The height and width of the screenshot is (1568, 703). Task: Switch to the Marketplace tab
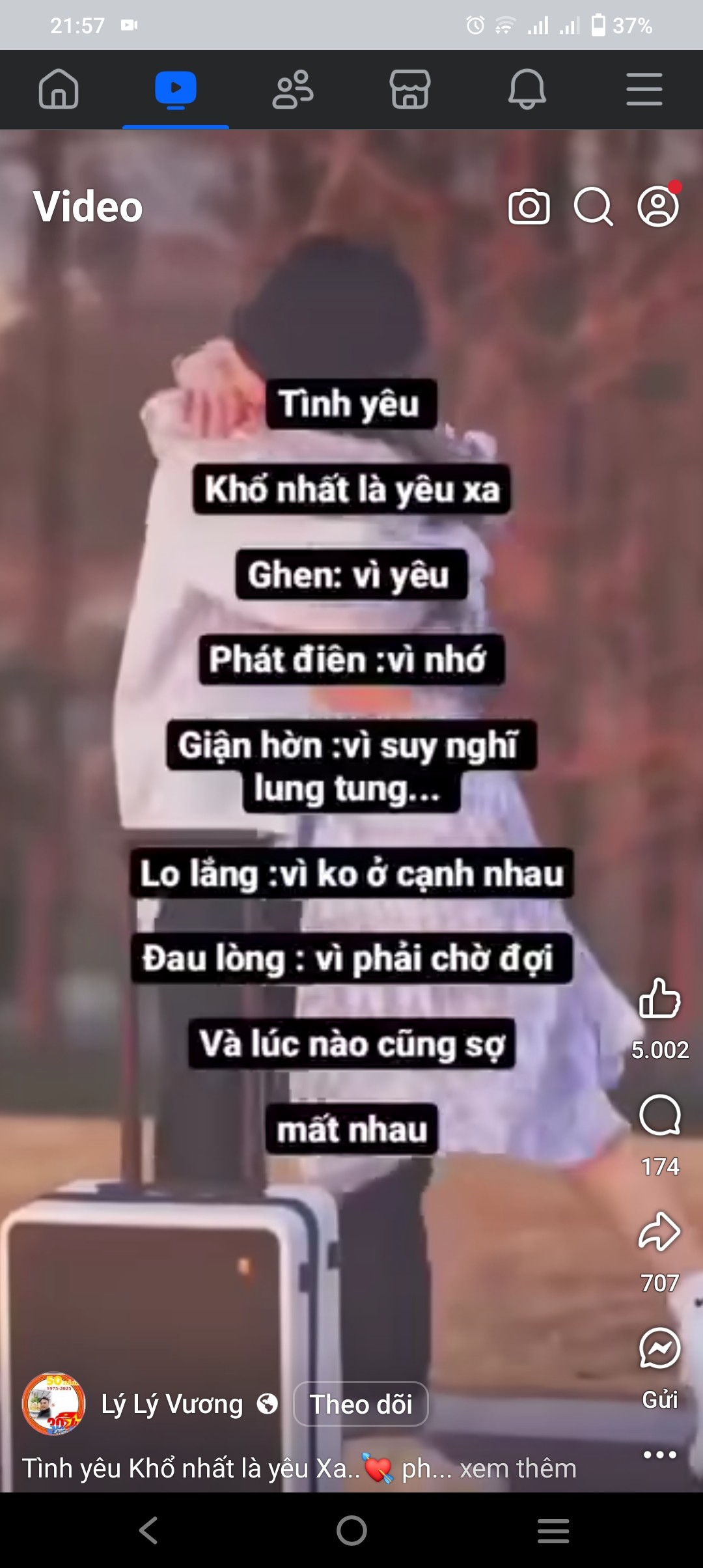tap(410, 89)
